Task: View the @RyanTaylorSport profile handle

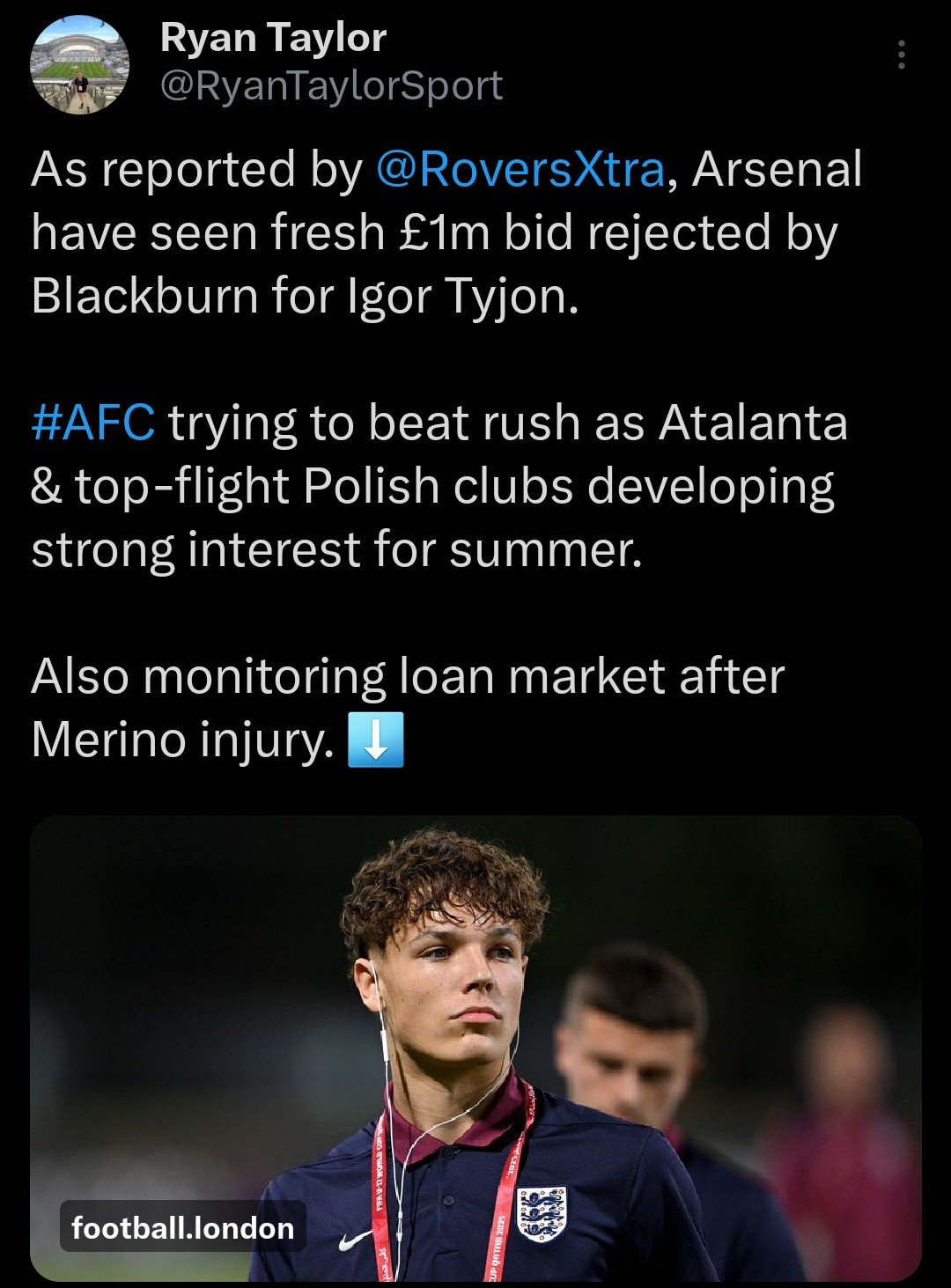Action: pos(332,86)
